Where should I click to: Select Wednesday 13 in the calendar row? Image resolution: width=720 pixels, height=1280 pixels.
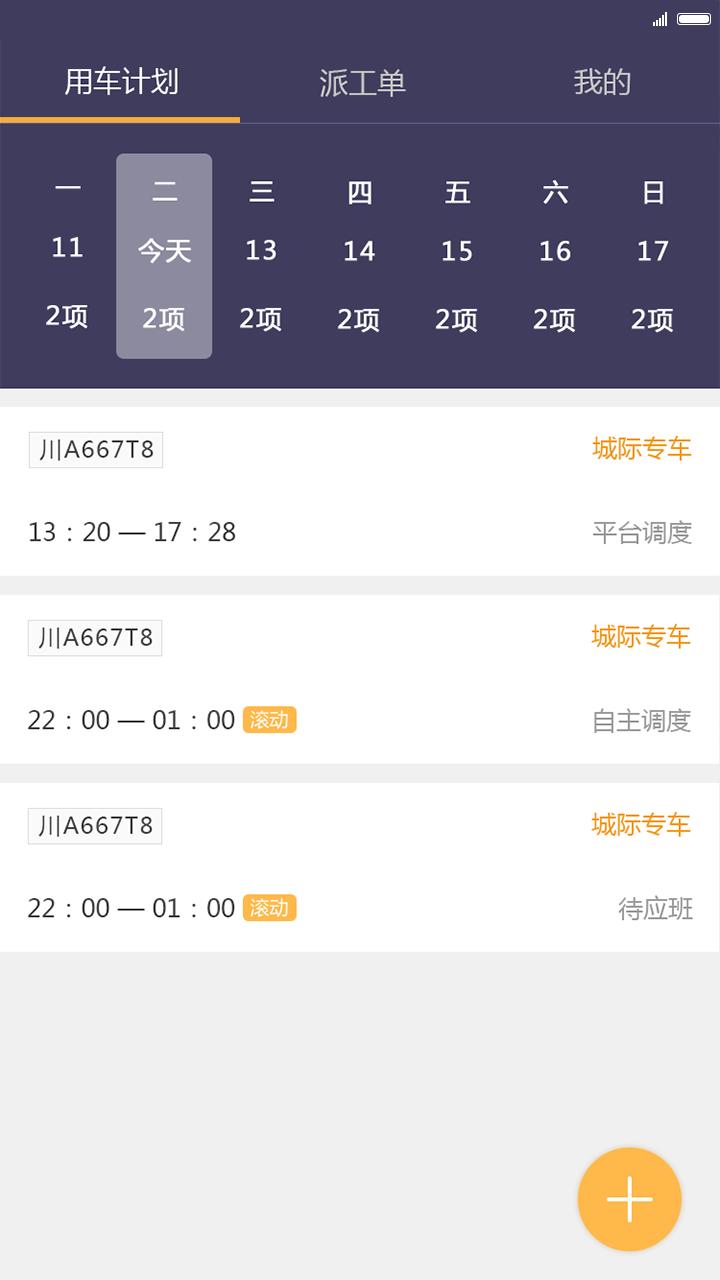point(260,250)
